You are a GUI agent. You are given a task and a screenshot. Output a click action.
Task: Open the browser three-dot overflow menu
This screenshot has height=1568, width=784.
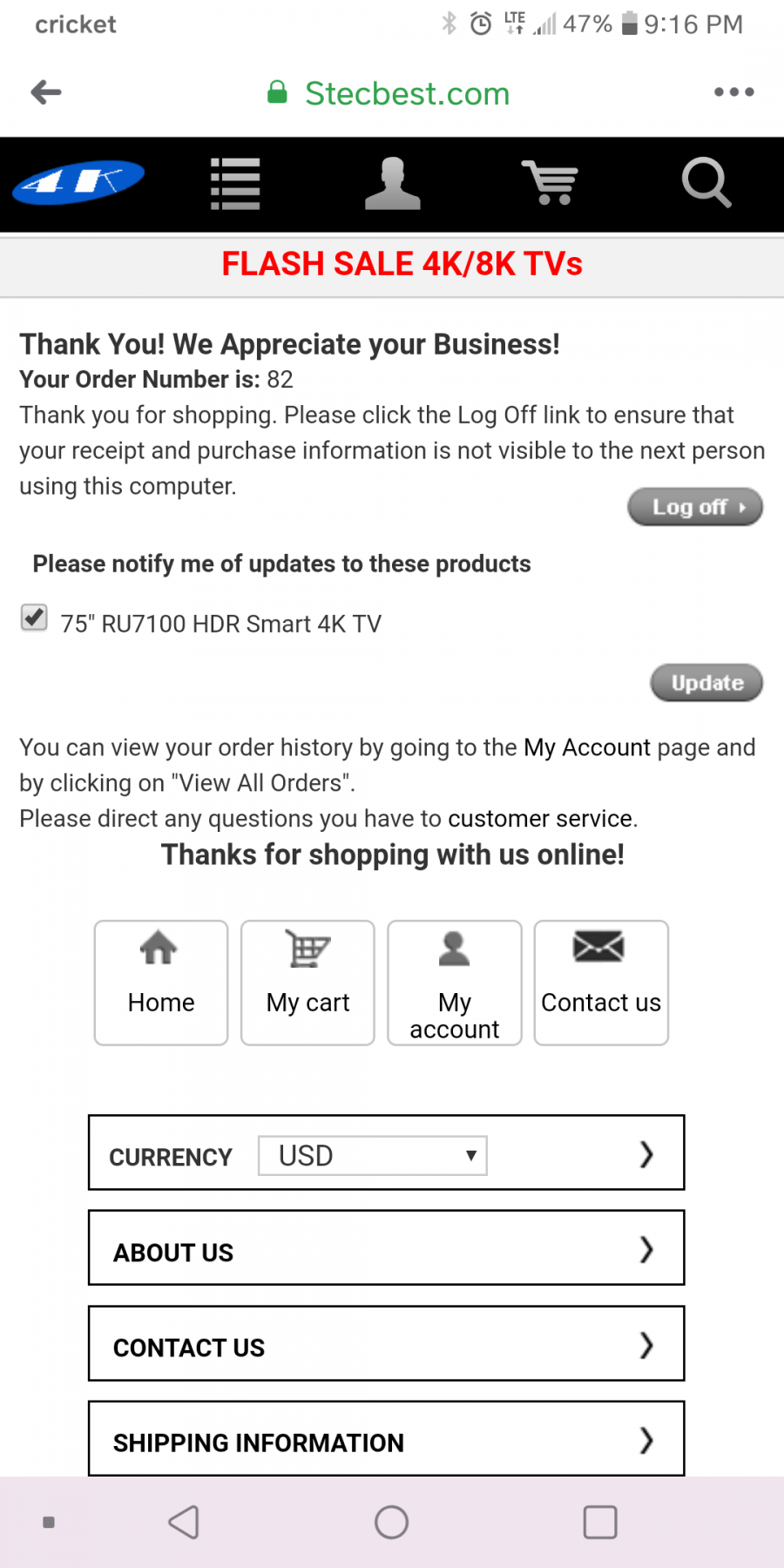coord(733,91)
